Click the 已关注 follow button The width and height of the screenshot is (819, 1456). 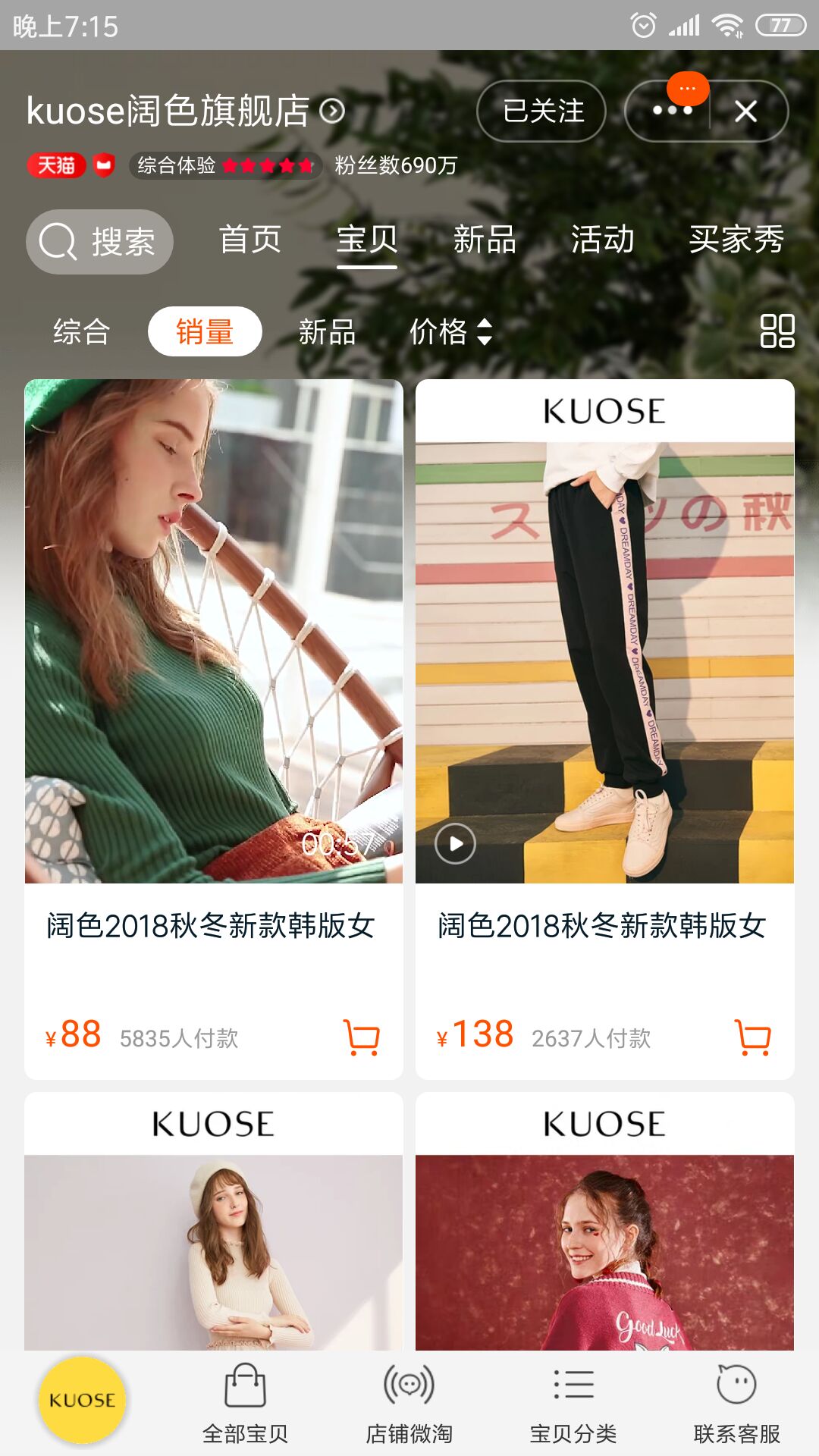point(541,111)
